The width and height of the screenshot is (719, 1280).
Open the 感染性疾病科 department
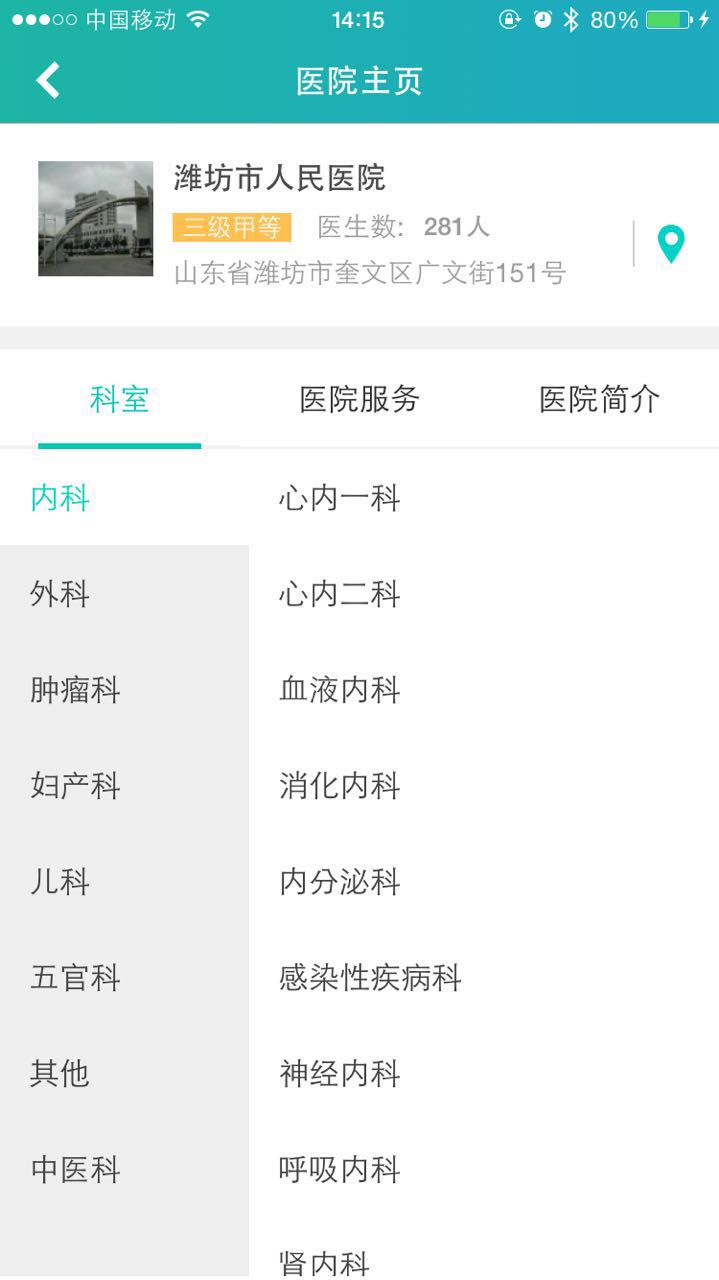tap(370, 978)
